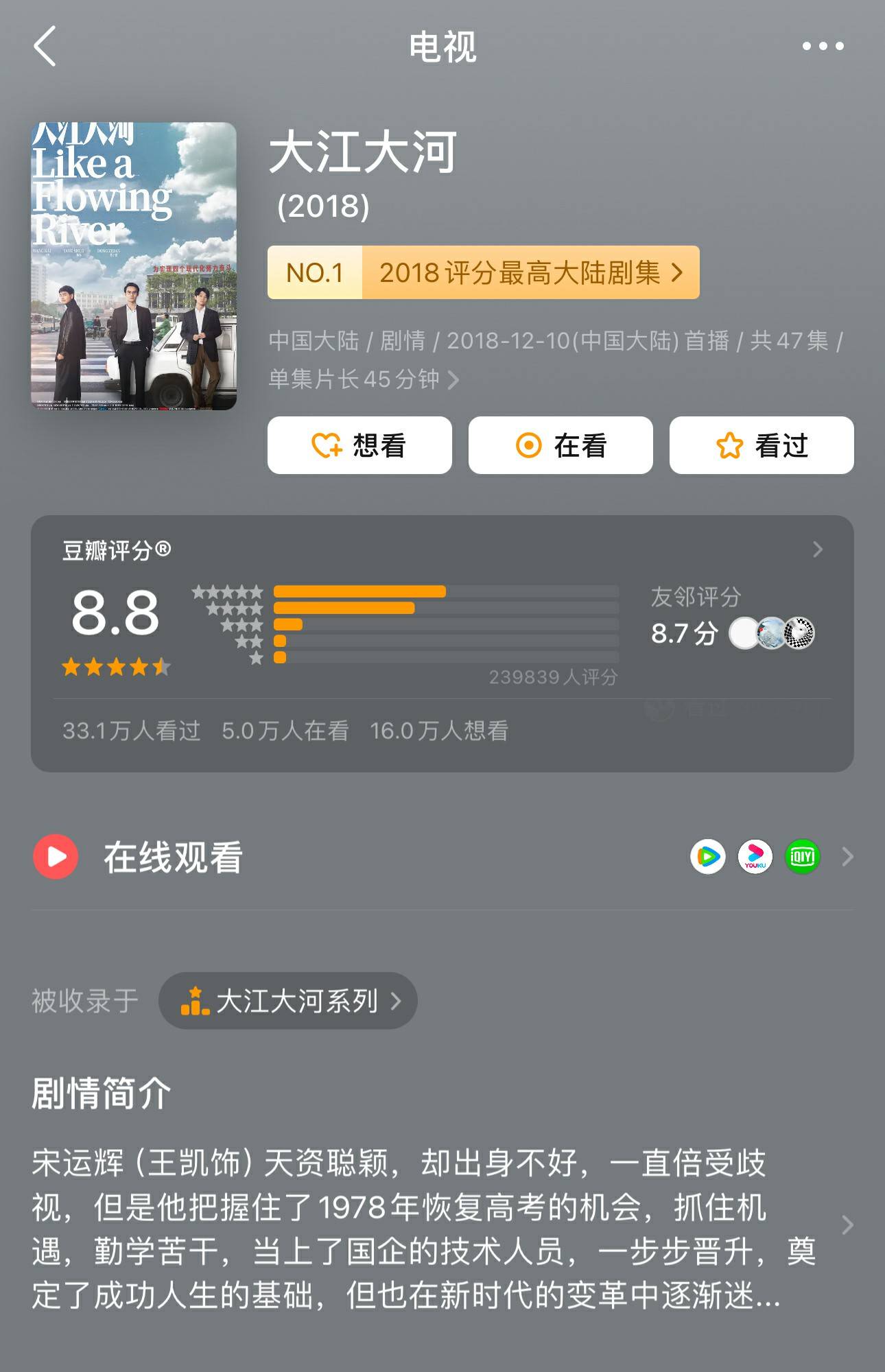Viewport: 885px width, 1372px height.
Task: Go back to the previous page
Action: (x=45, y=47)
